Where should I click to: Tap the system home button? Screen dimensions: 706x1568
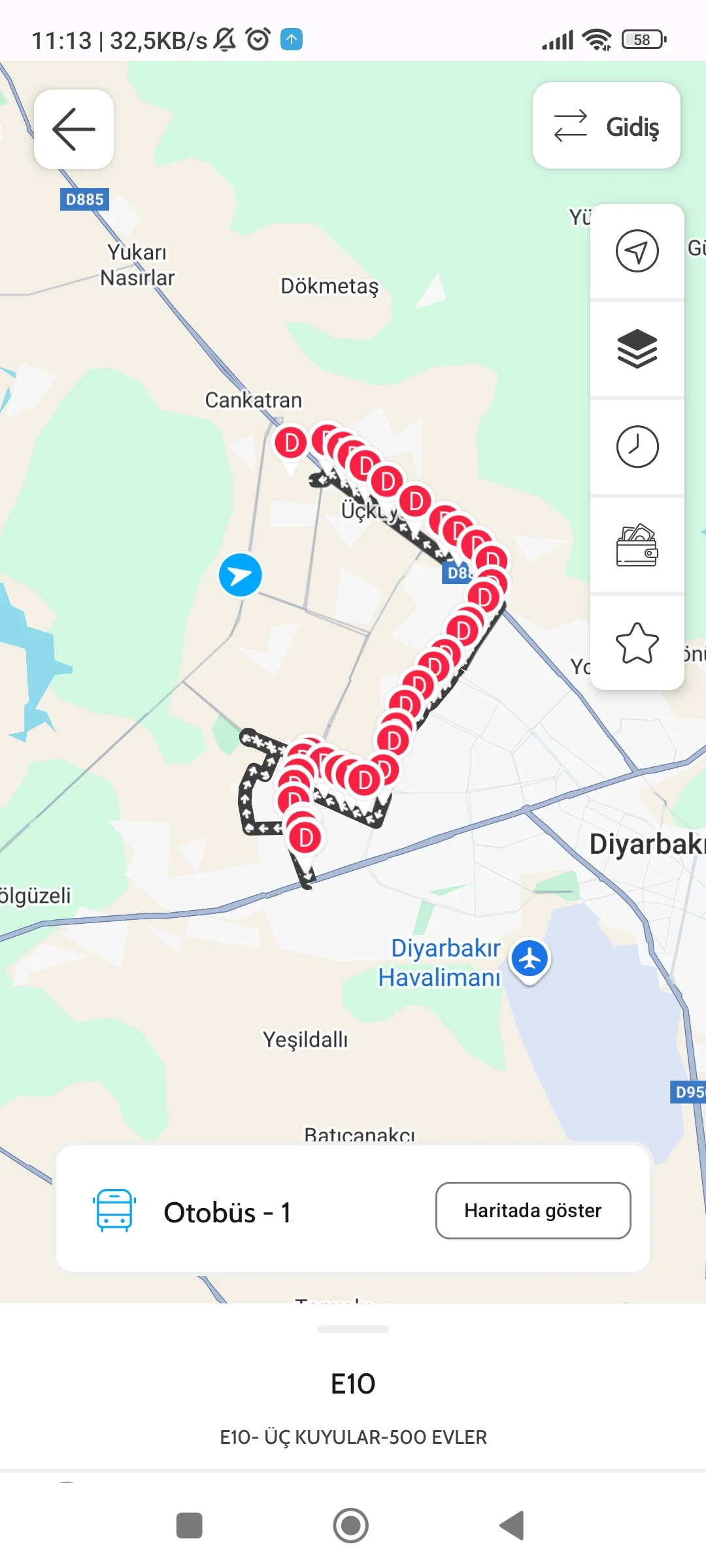(351, 1526)
